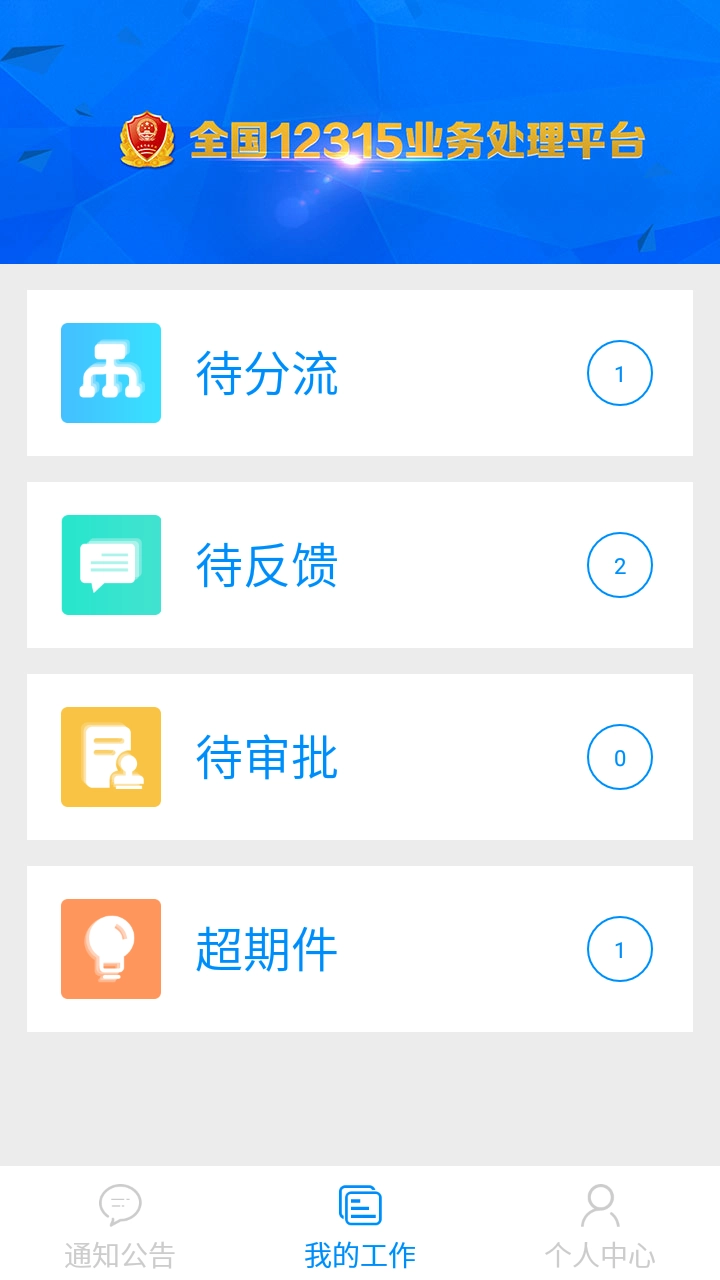The height and width of the screenshot is (1280, 720).
Task: Open the 待分流 work list
Action: click(359, 373)
